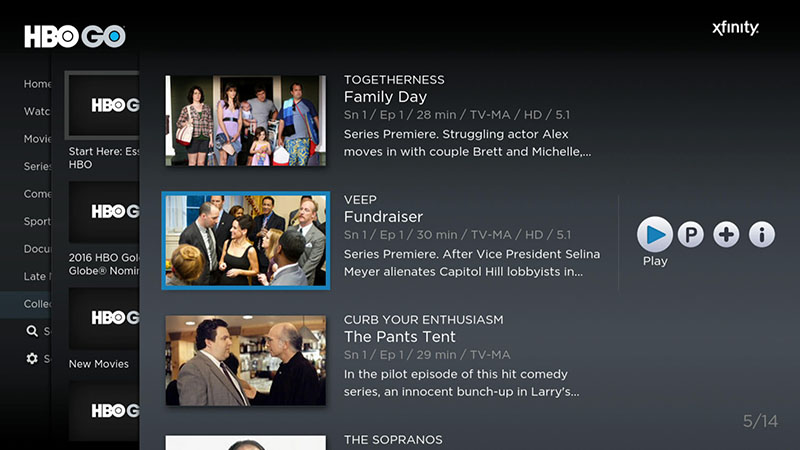Open the Series section in sidebar
Viewport: 800px width, 450px height.
point(37,166)
